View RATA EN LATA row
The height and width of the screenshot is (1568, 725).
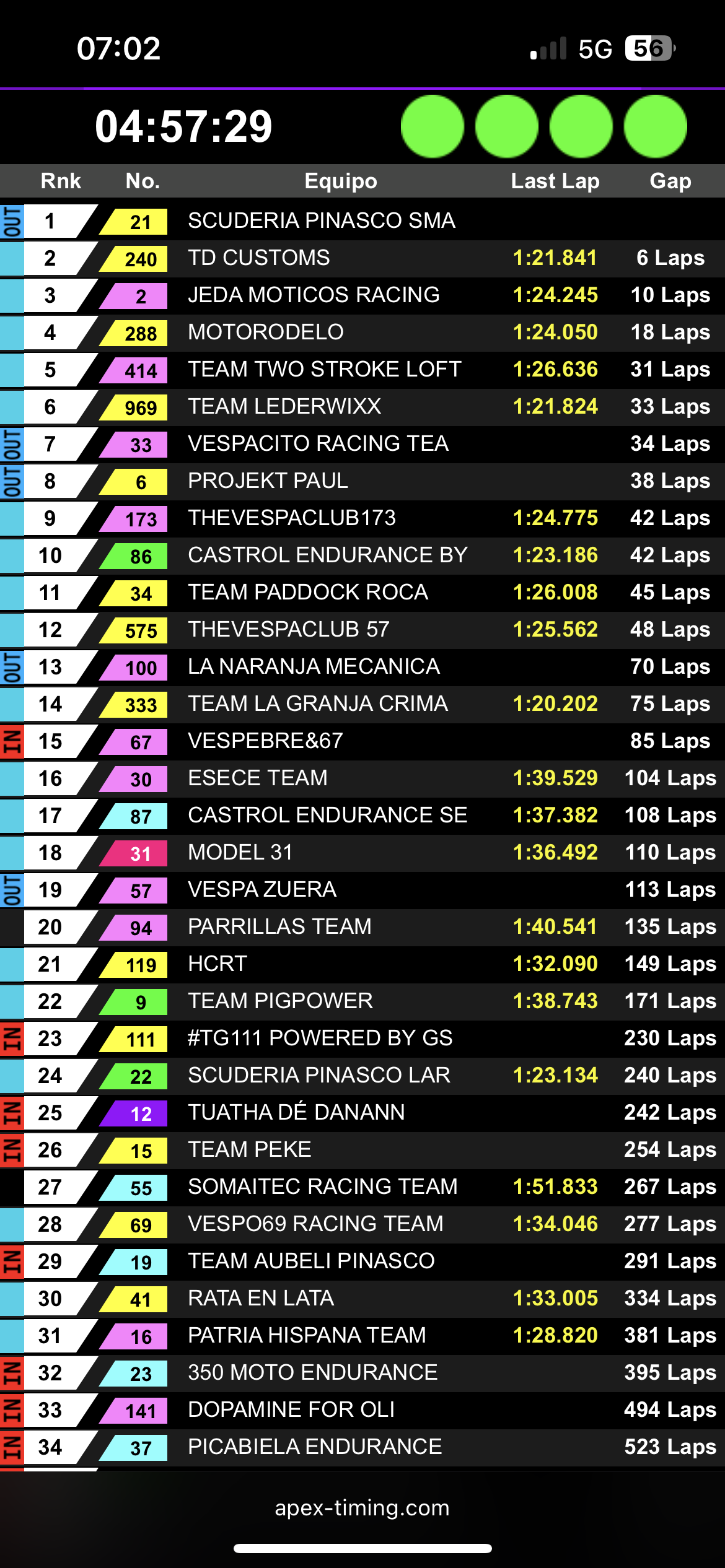point(362,1299)
